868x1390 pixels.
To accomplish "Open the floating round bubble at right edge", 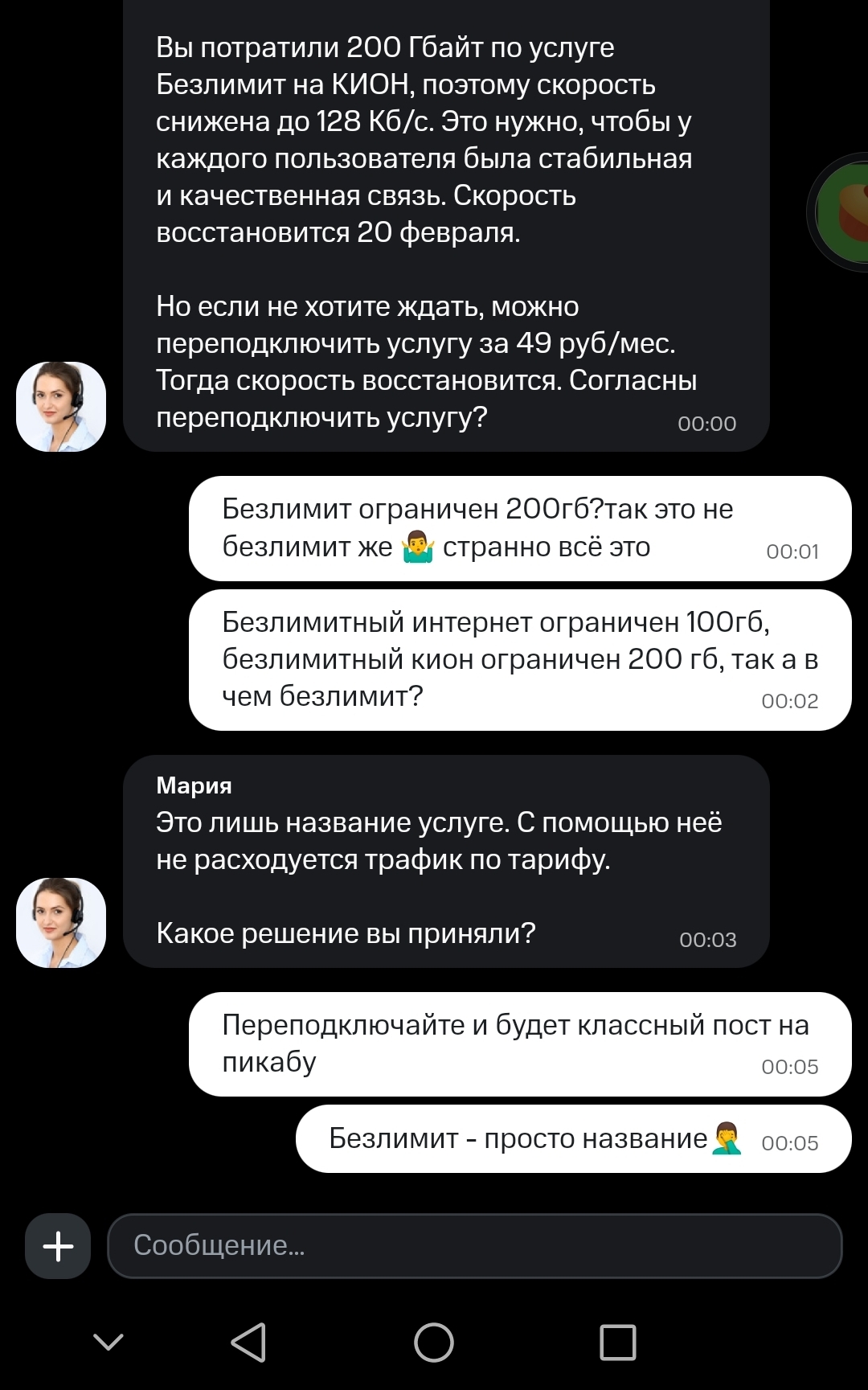I will pyautogui.click(x=839, y=212).
